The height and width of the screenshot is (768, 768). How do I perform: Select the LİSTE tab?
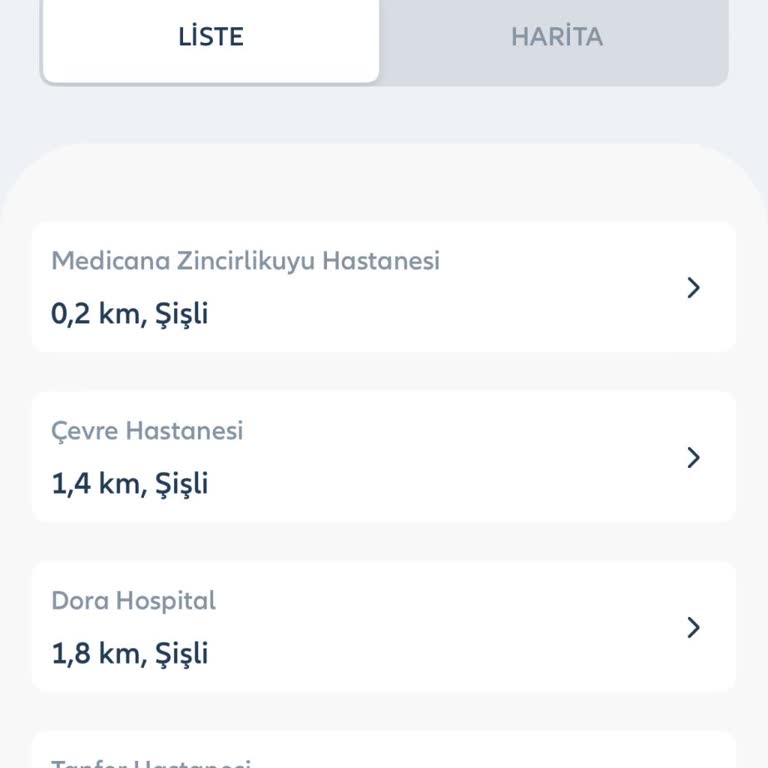[210, 38]
